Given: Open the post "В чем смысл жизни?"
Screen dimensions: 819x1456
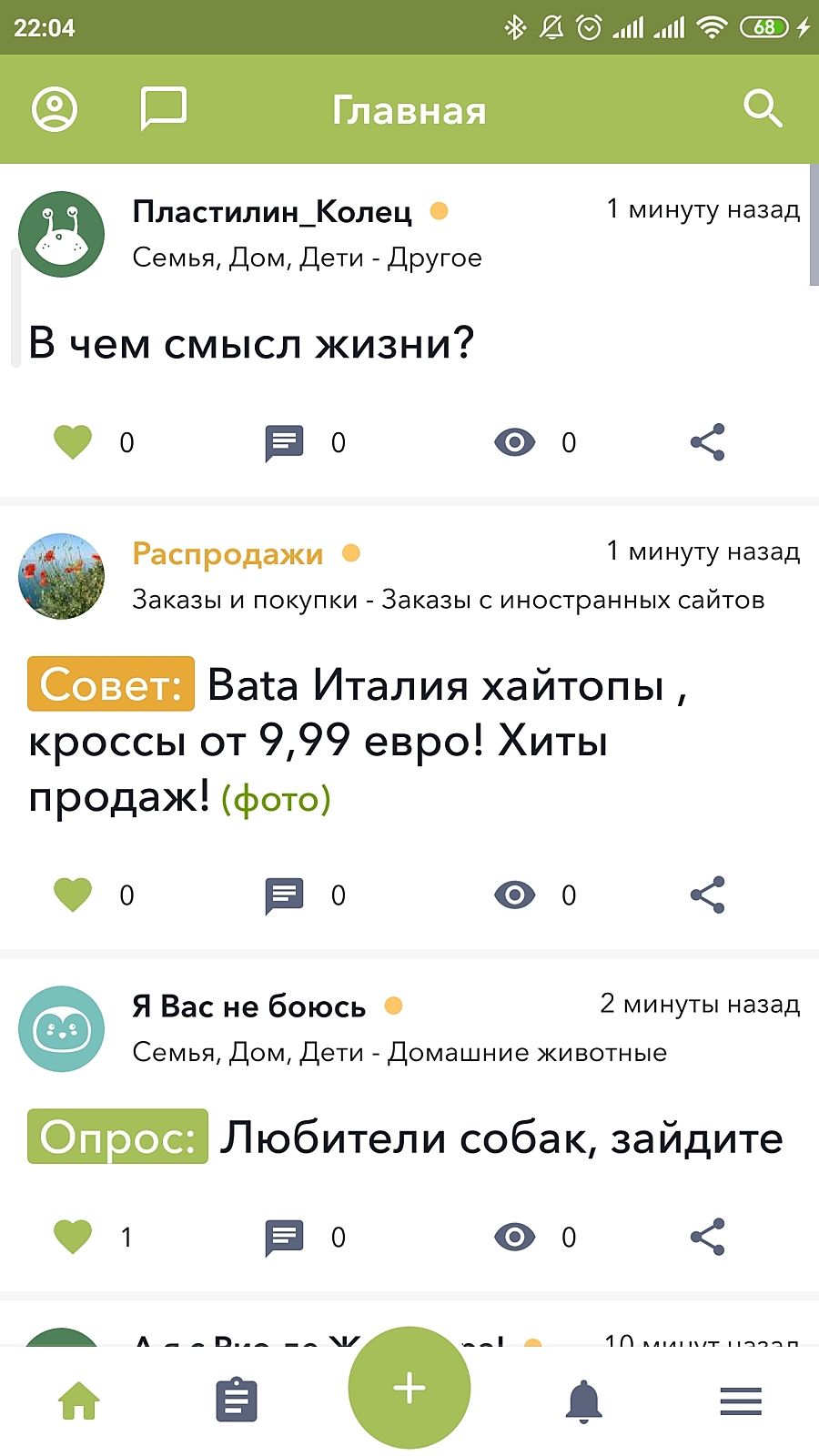Looking at the screenshot, I should [x=251, y=344].
